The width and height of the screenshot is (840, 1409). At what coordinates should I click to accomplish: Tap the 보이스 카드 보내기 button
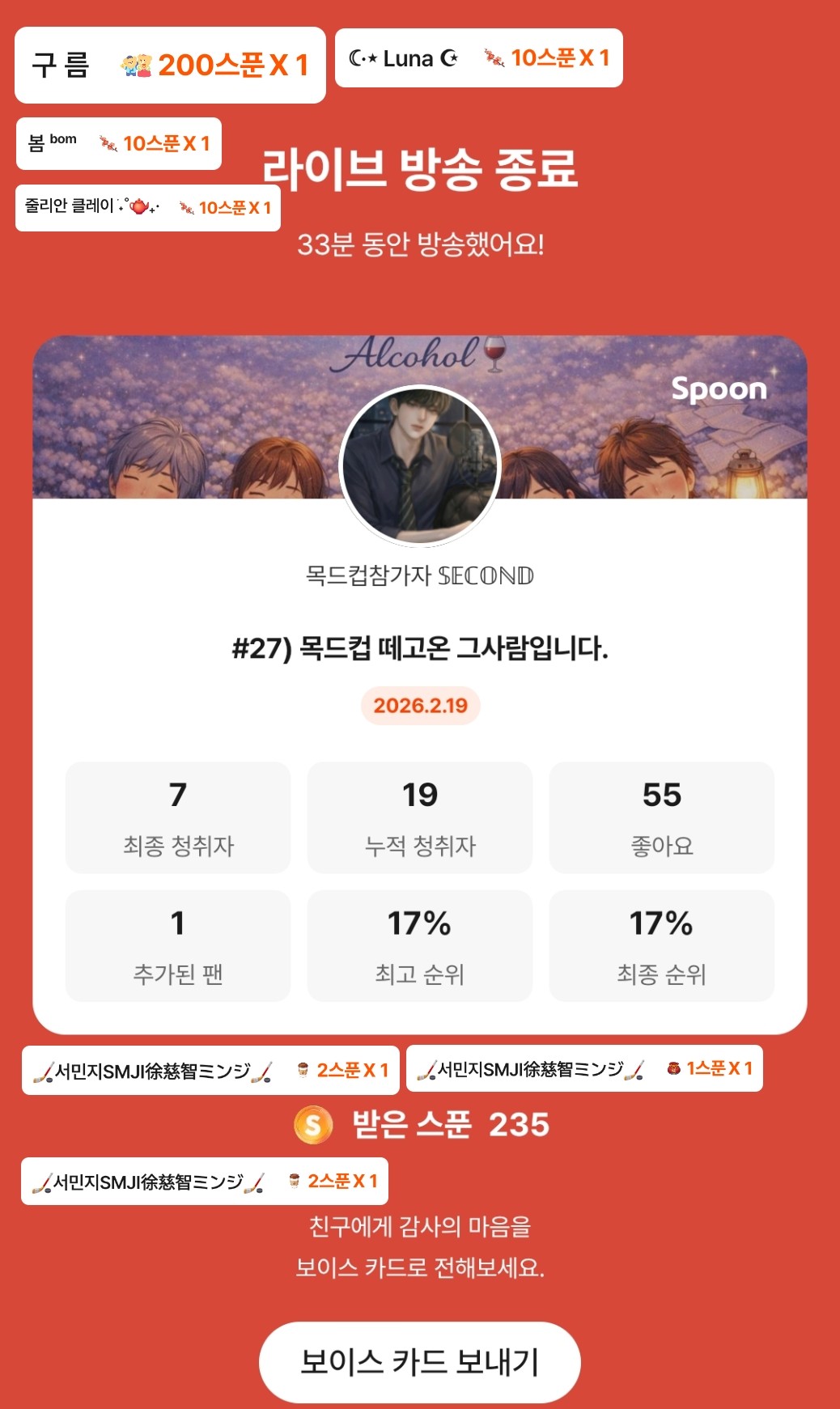click(x=419, y=1362)
